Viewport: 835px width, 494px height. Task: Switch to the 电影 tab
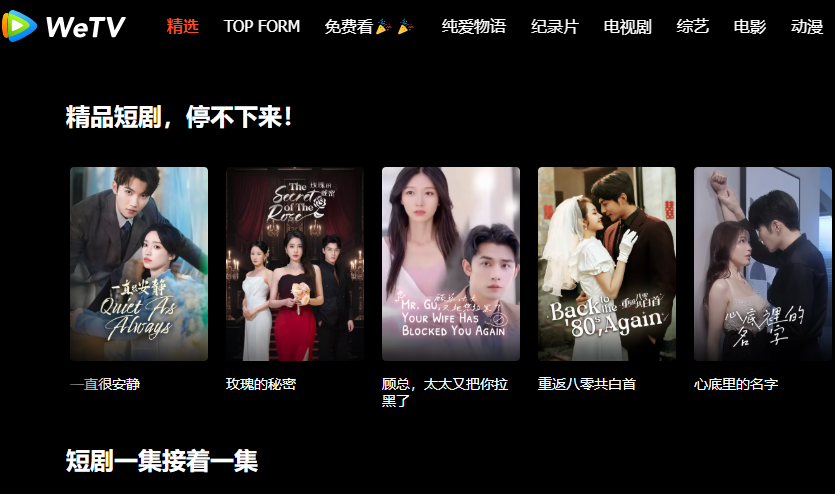click(749, 27)
